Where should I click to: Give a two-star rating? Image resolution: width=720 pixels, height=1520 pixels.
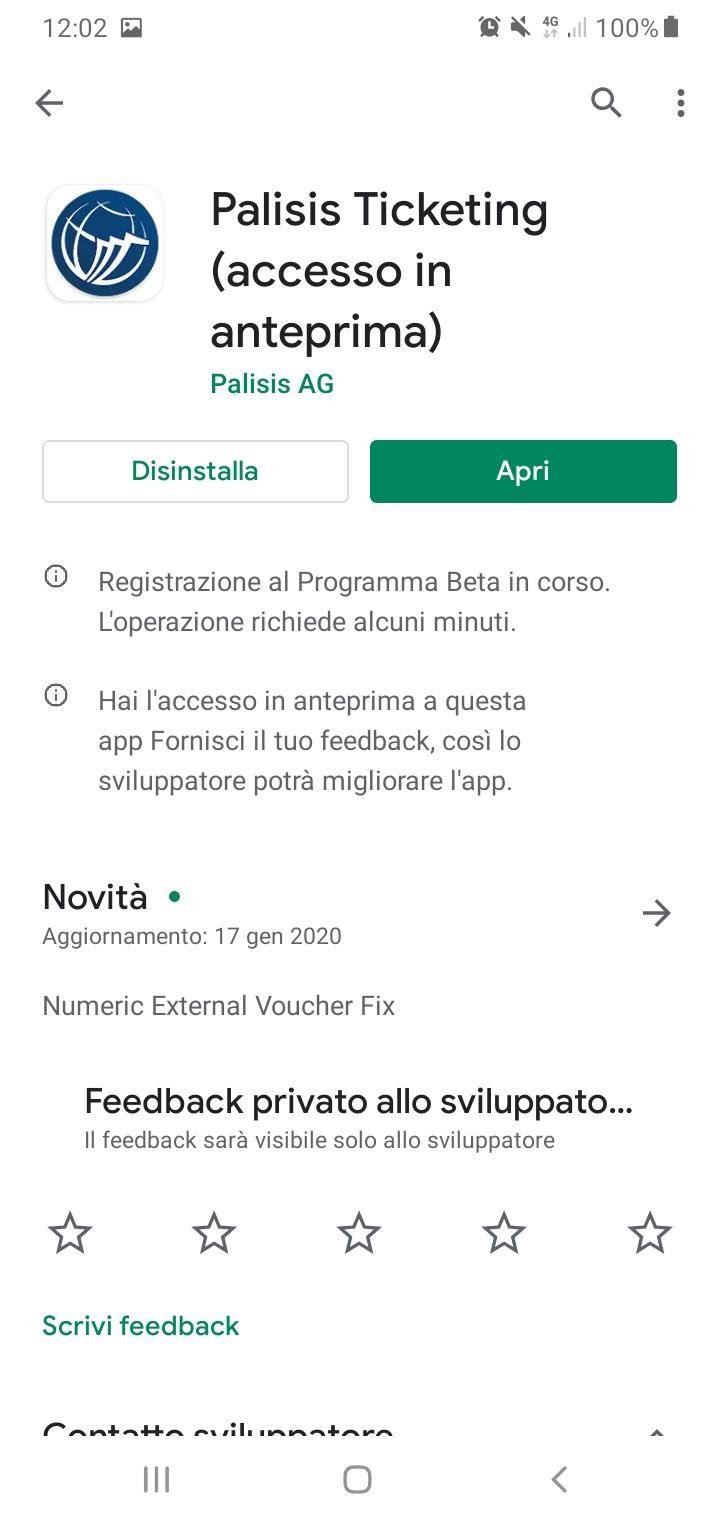[x=214, y=1233]
